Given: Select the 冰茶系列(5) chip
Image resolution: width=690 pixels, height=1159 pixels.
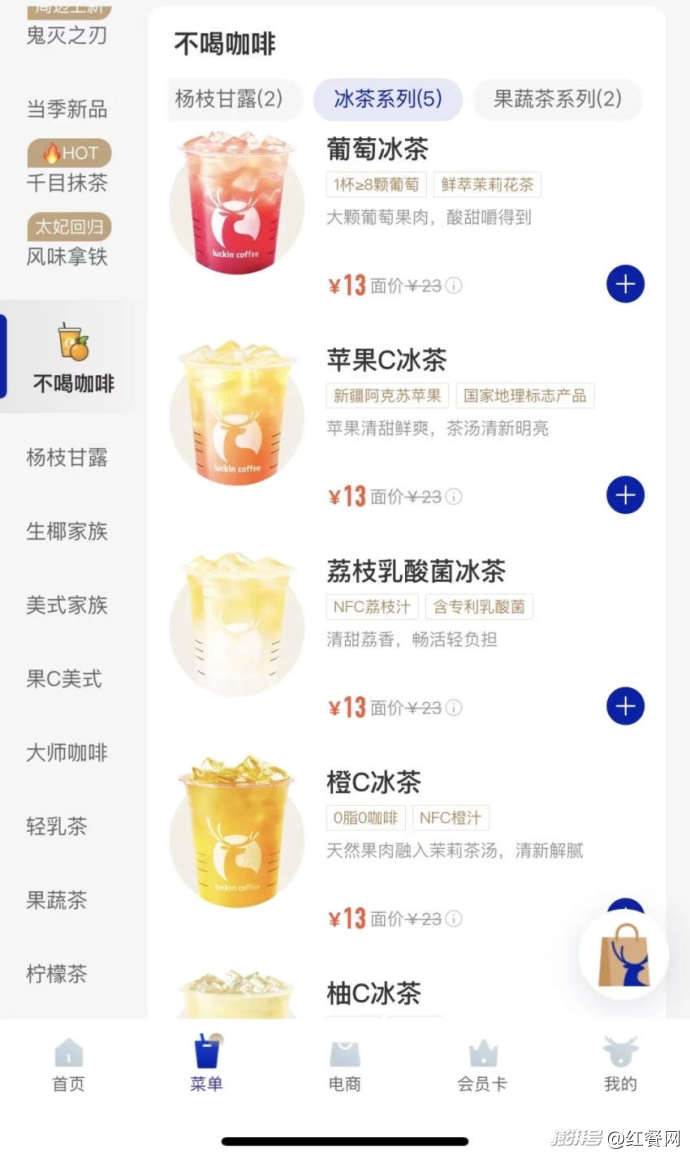Looking at the screenshot, I should click(387, 99).
